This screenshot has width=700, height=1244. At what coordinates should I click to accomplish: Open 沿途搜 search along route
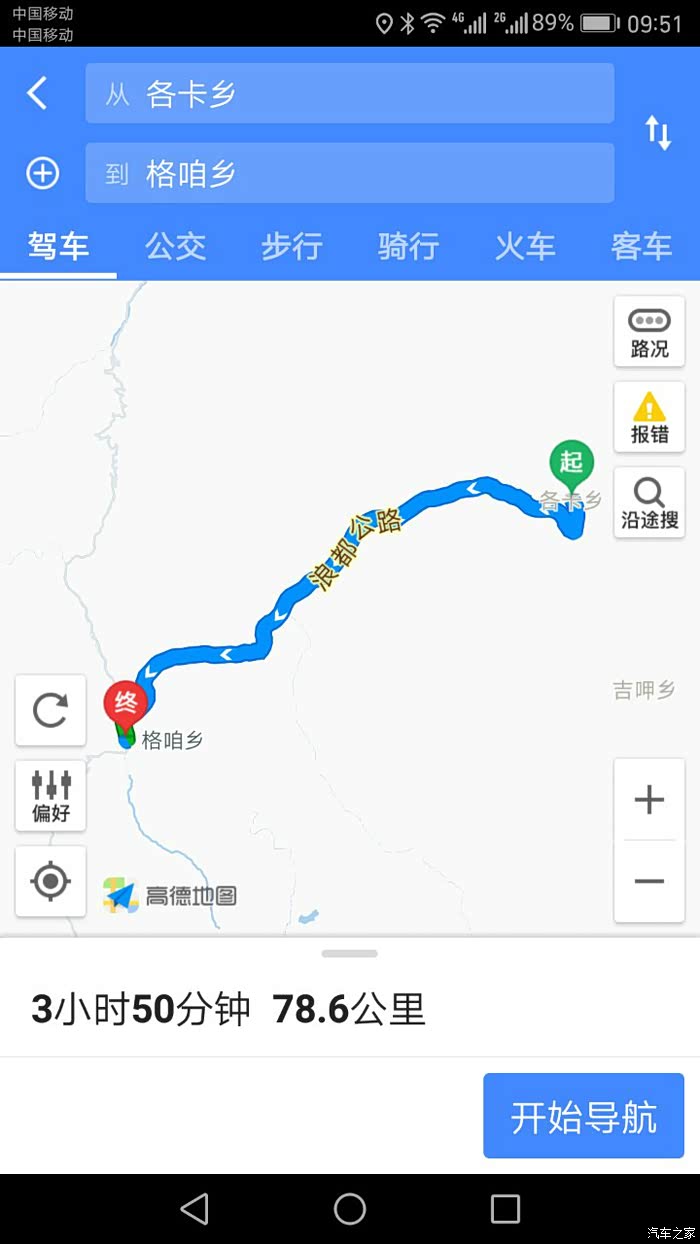[x=649, y=503]
